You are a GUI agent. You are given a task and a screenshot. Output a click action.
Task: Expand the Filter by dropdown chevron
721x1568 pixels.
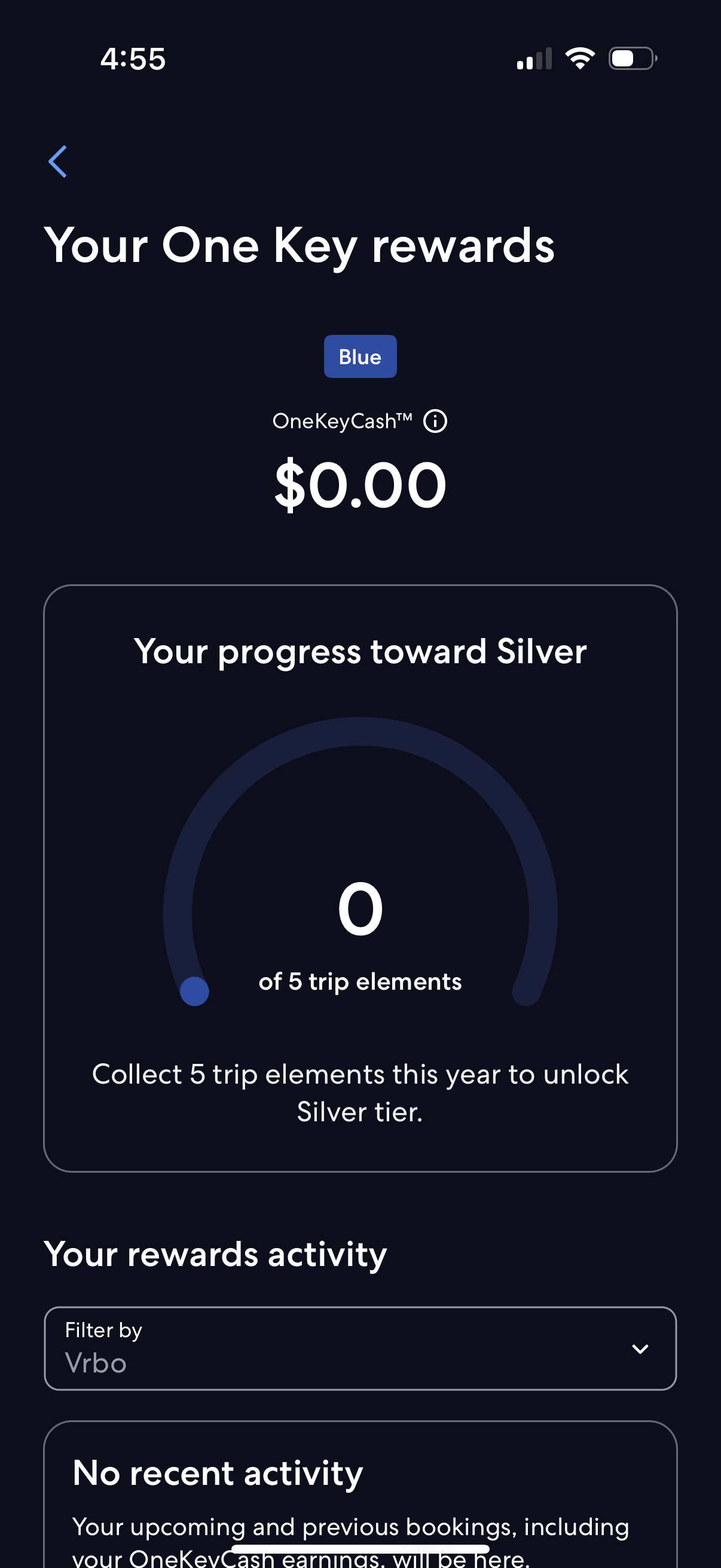click(x=640, y=1349)
